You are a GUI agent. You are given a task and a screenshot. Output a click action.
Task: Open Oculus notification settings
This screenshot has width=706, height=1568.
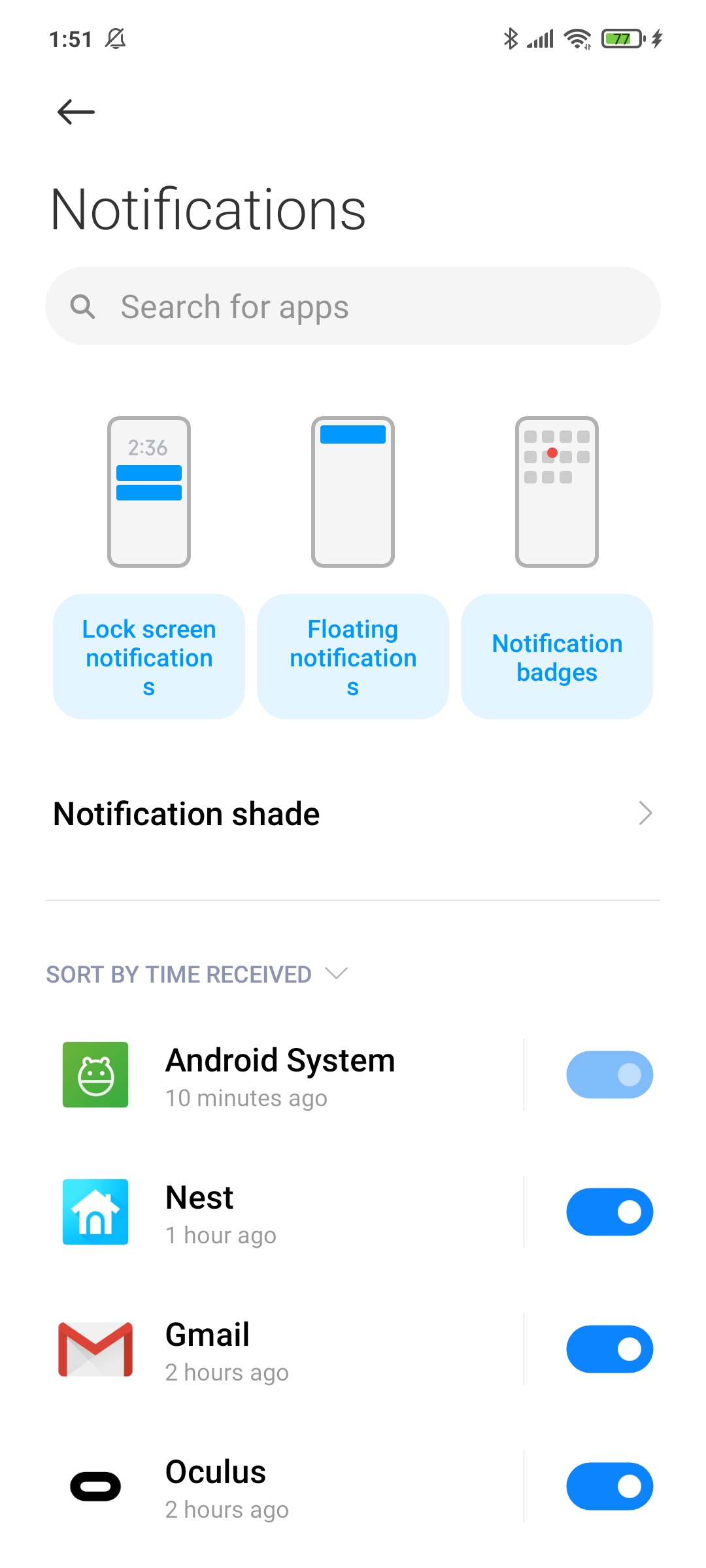(281, 1487)
